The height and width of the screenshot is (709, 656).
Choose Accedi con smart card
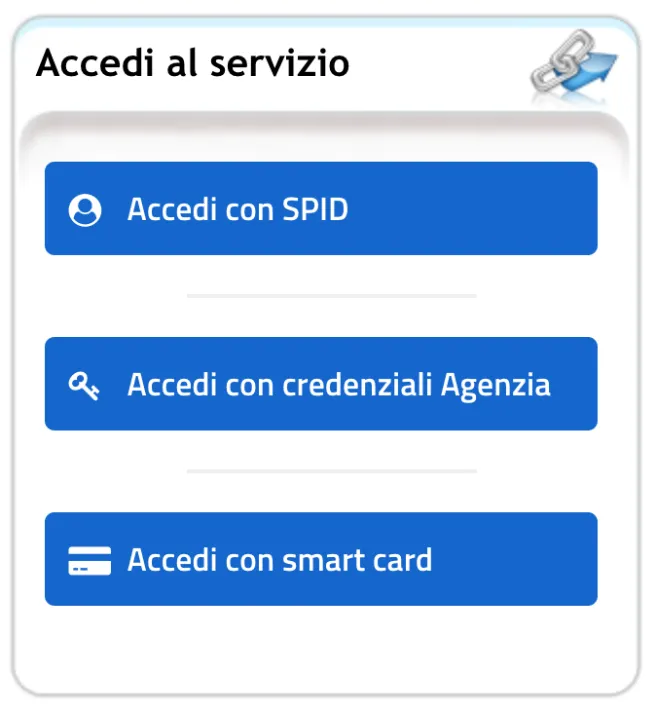coord(320,559)
